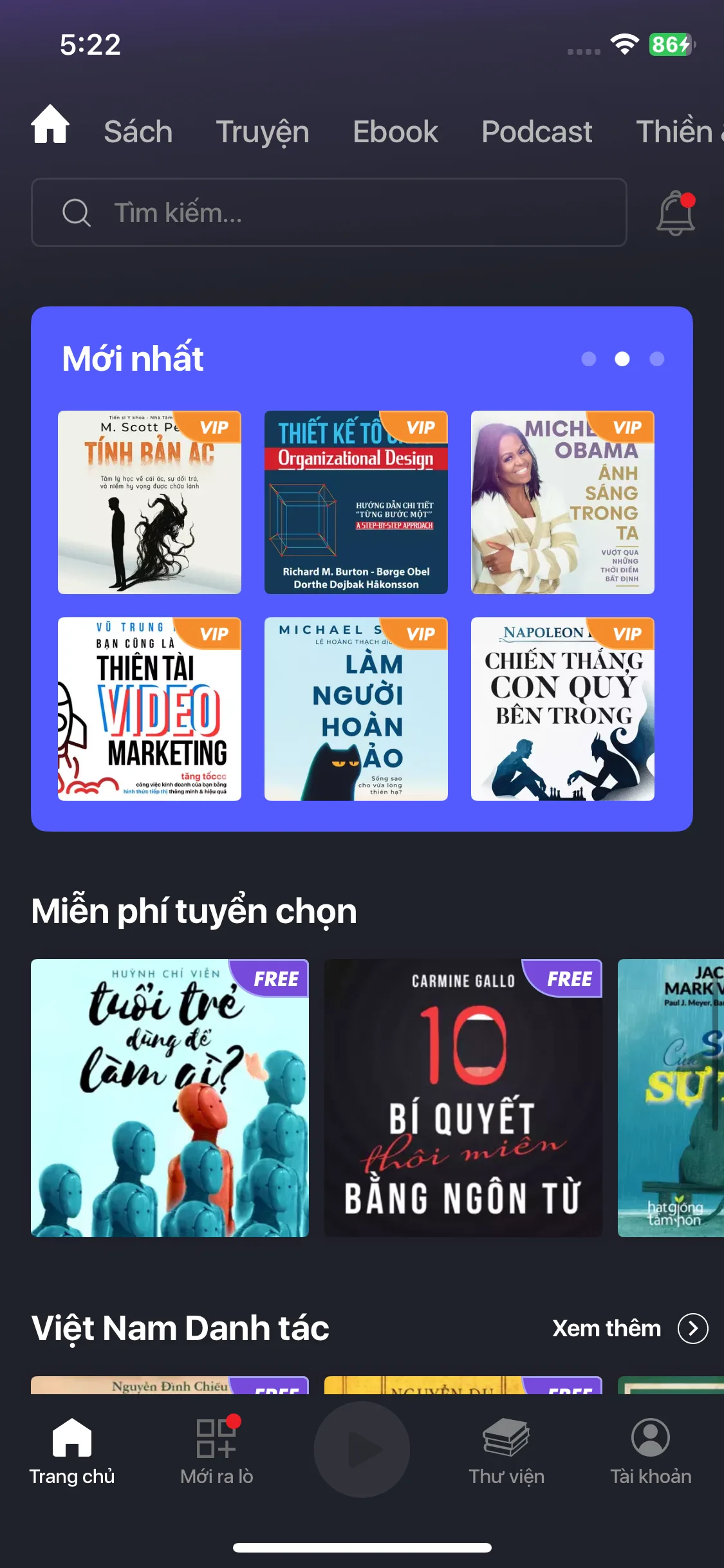Tap the home icon in top tabs
Viewport: 724px width, 1568px height.
coord(50,124)
